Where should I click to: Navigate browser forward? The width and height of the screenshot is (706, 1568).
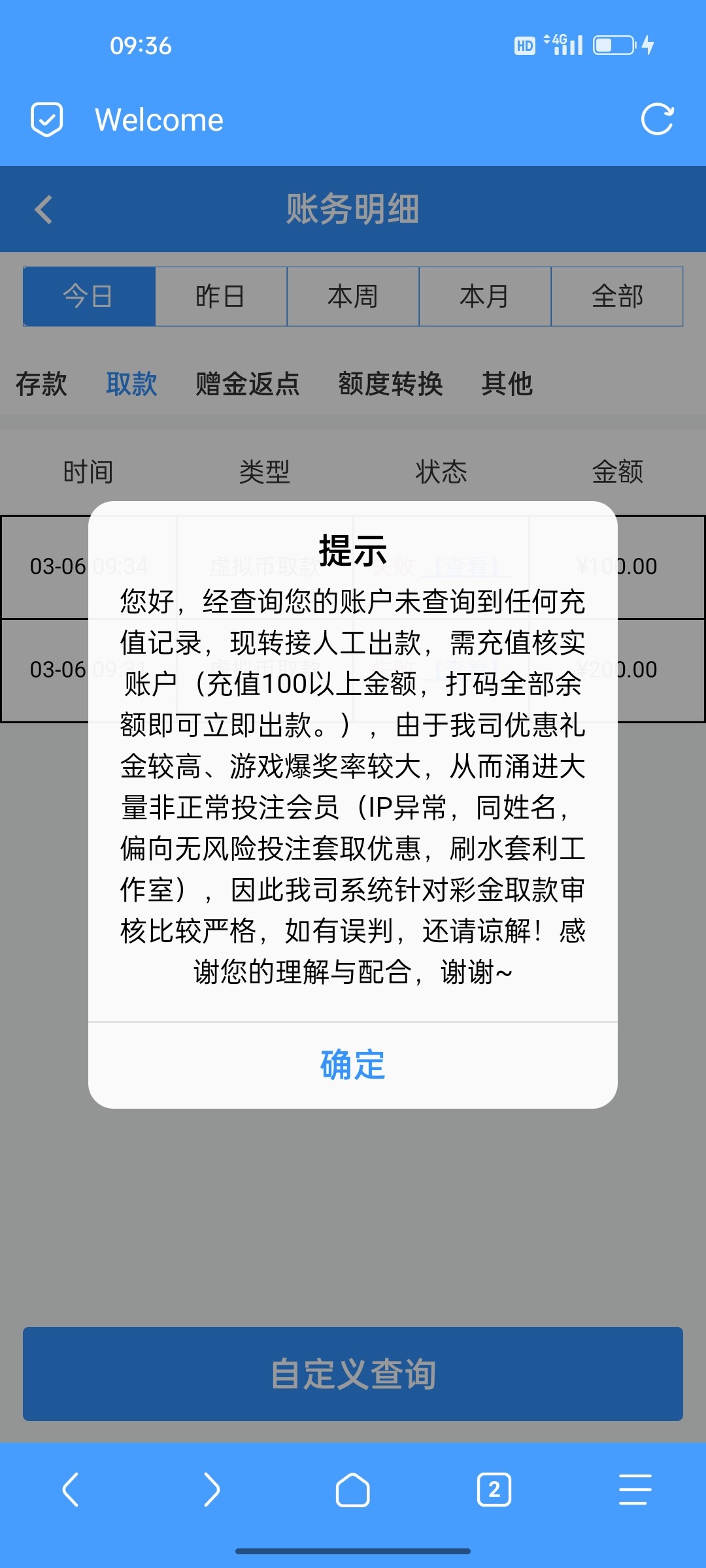click(x=212, y=1490)
